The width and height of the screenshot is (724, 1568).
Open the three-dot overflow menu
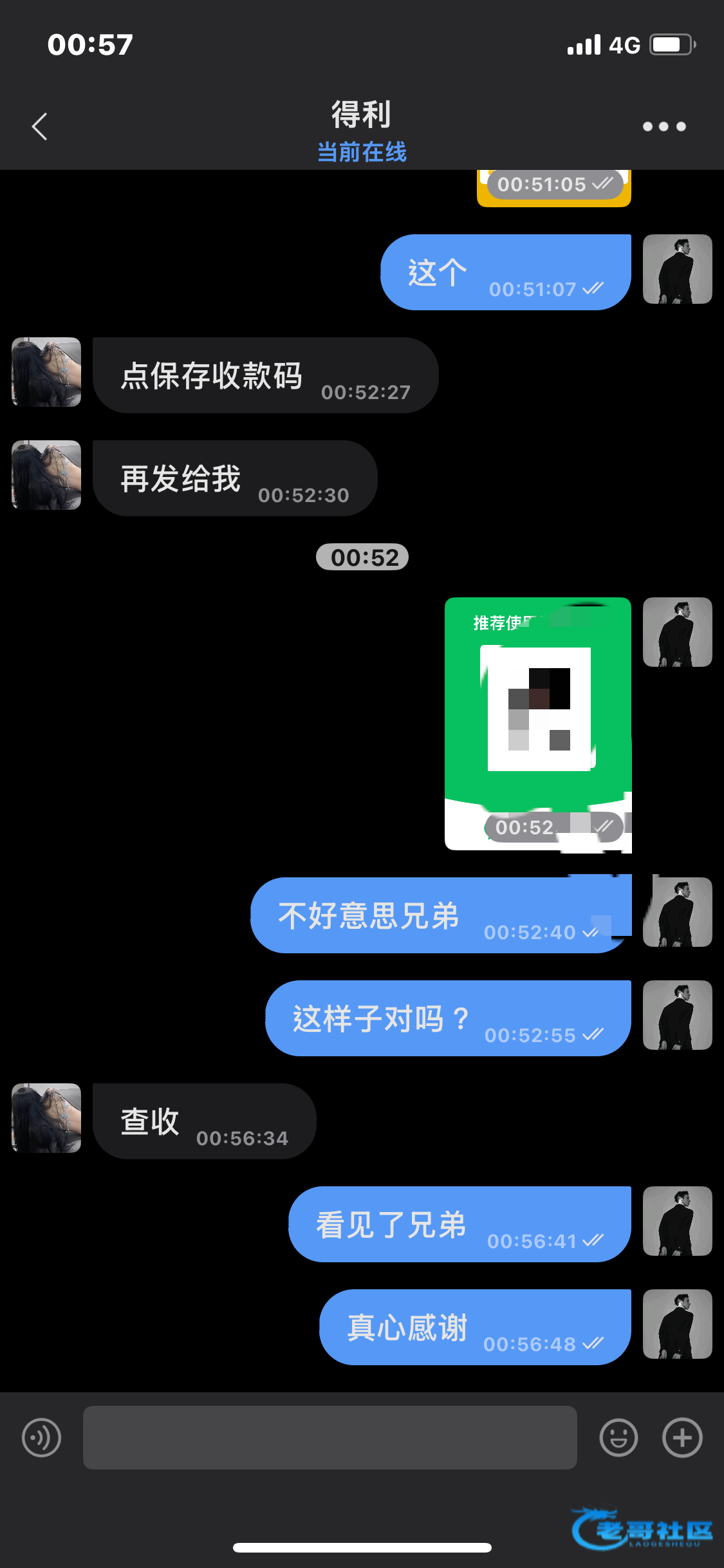point(664,126)
